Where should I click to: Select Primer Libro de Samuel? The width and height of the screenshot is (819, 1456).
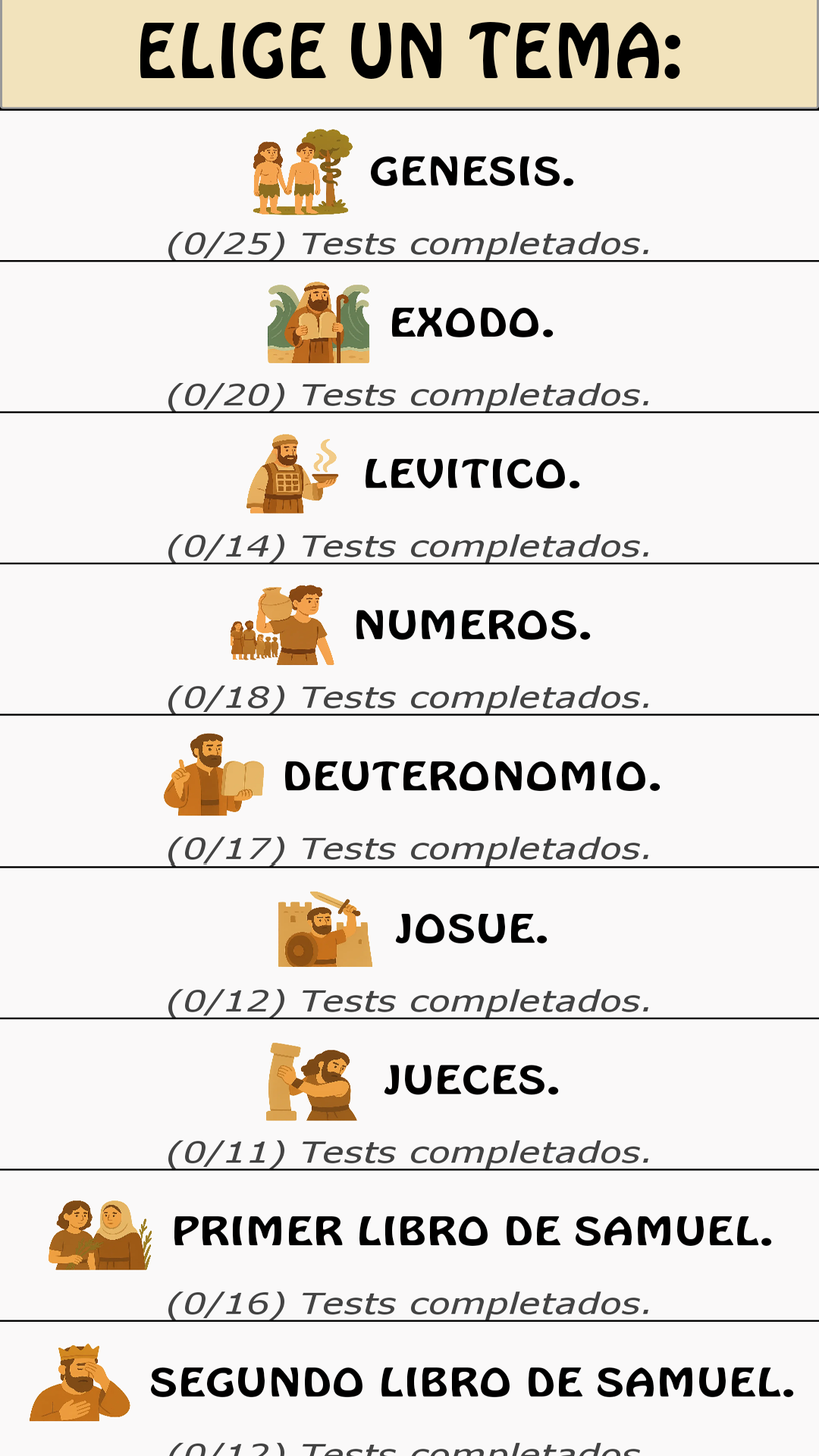tap(409, 1245)
